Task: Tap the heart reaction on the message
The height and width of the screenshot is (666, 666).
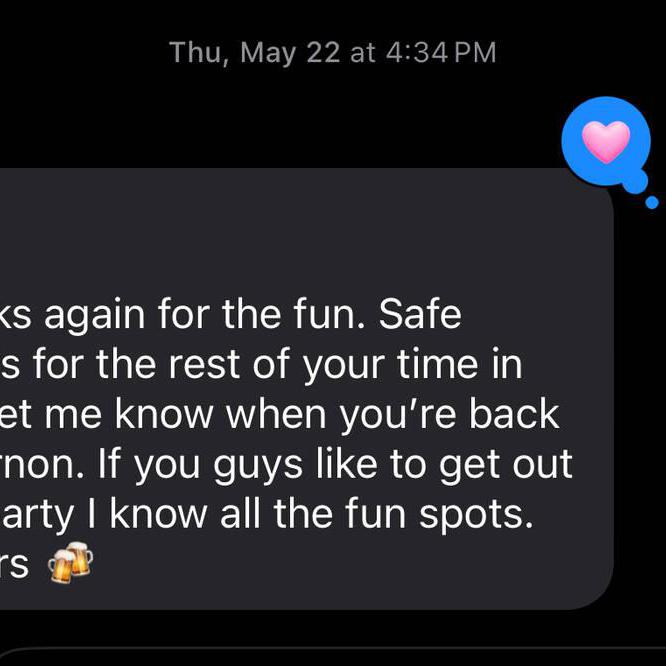Action: (x=607, y=142)
